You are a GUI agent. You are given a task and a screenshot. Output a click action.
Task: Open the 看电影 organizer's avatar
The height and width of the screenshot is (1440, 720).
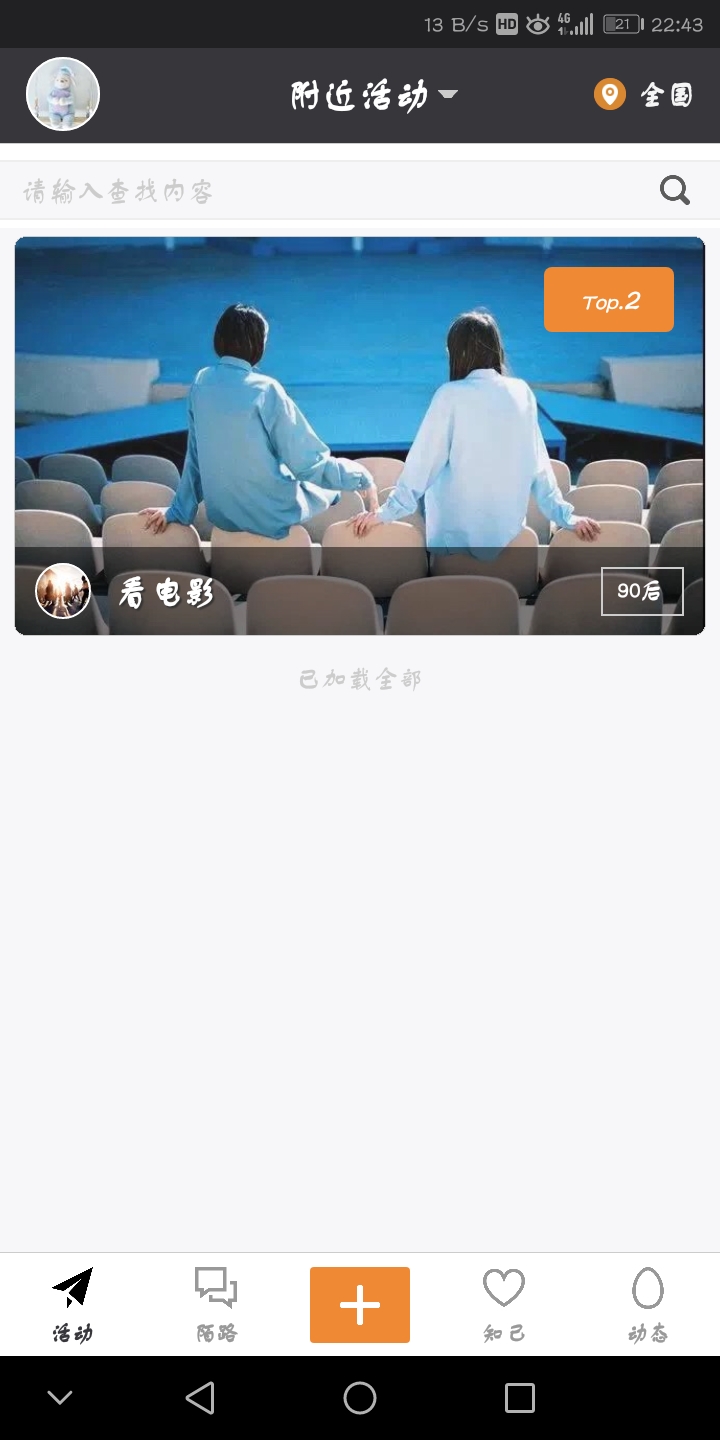point(63,591)
